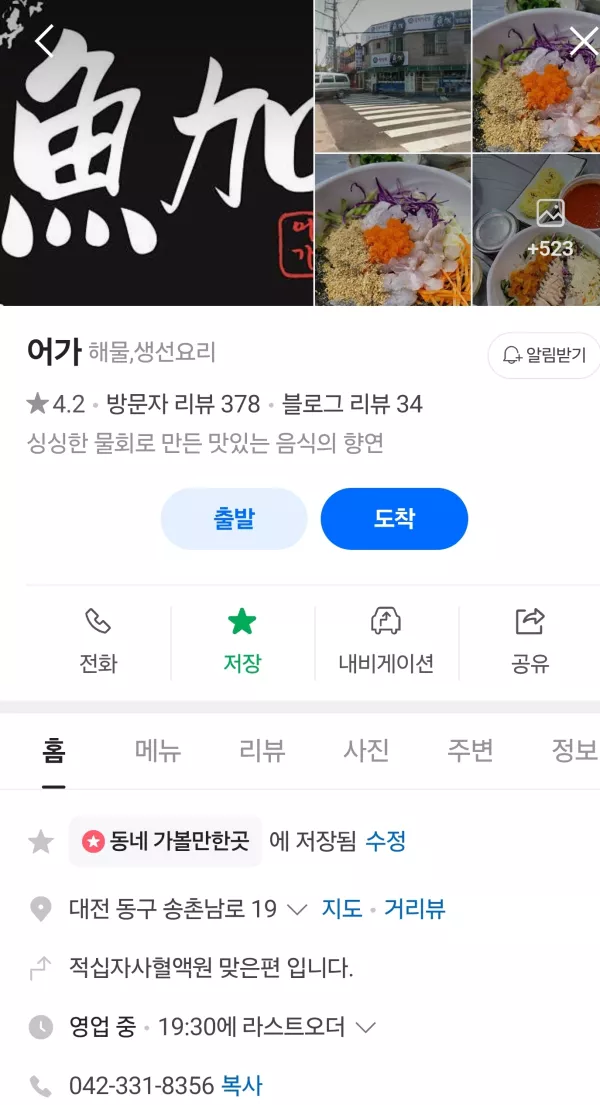Screen dimensions: 600x1105
Task: Open the +523 more photos tile
Action: pyautogui.click(x=550, y=230)
